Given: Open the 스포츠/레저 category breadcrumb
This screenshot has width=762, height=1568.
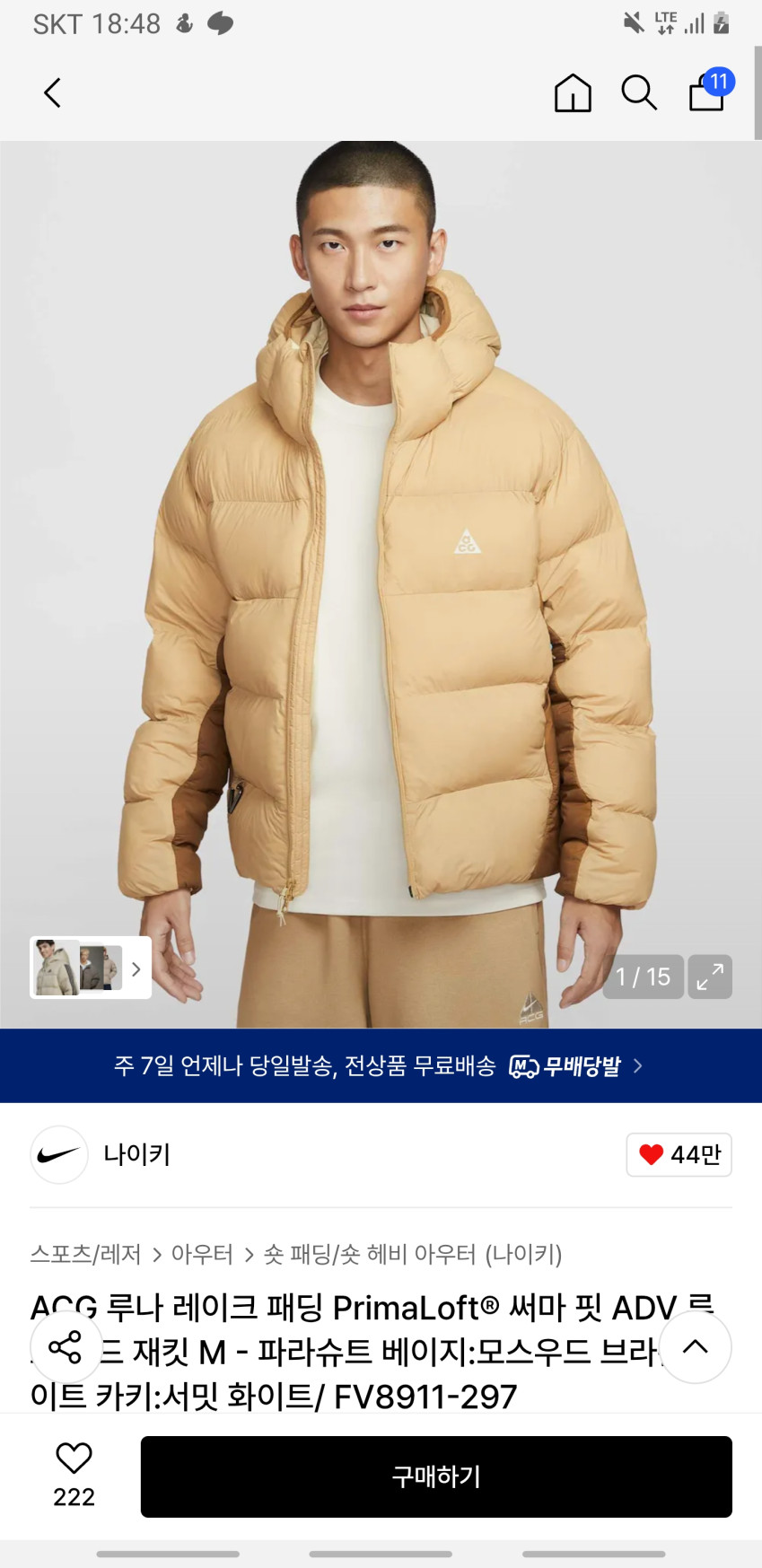Looking at the screenshot, I should tap(85, 1254).
